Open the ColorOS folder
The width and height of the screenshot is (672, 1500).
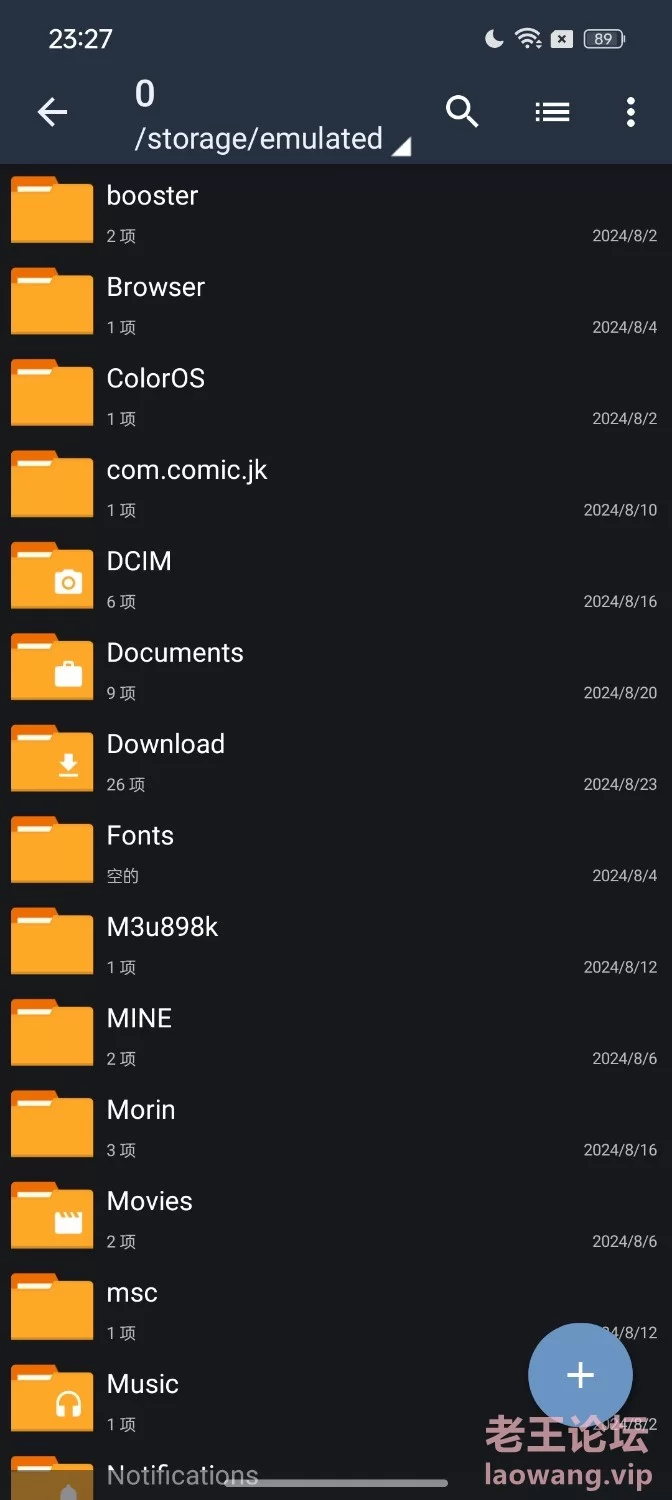336,394
